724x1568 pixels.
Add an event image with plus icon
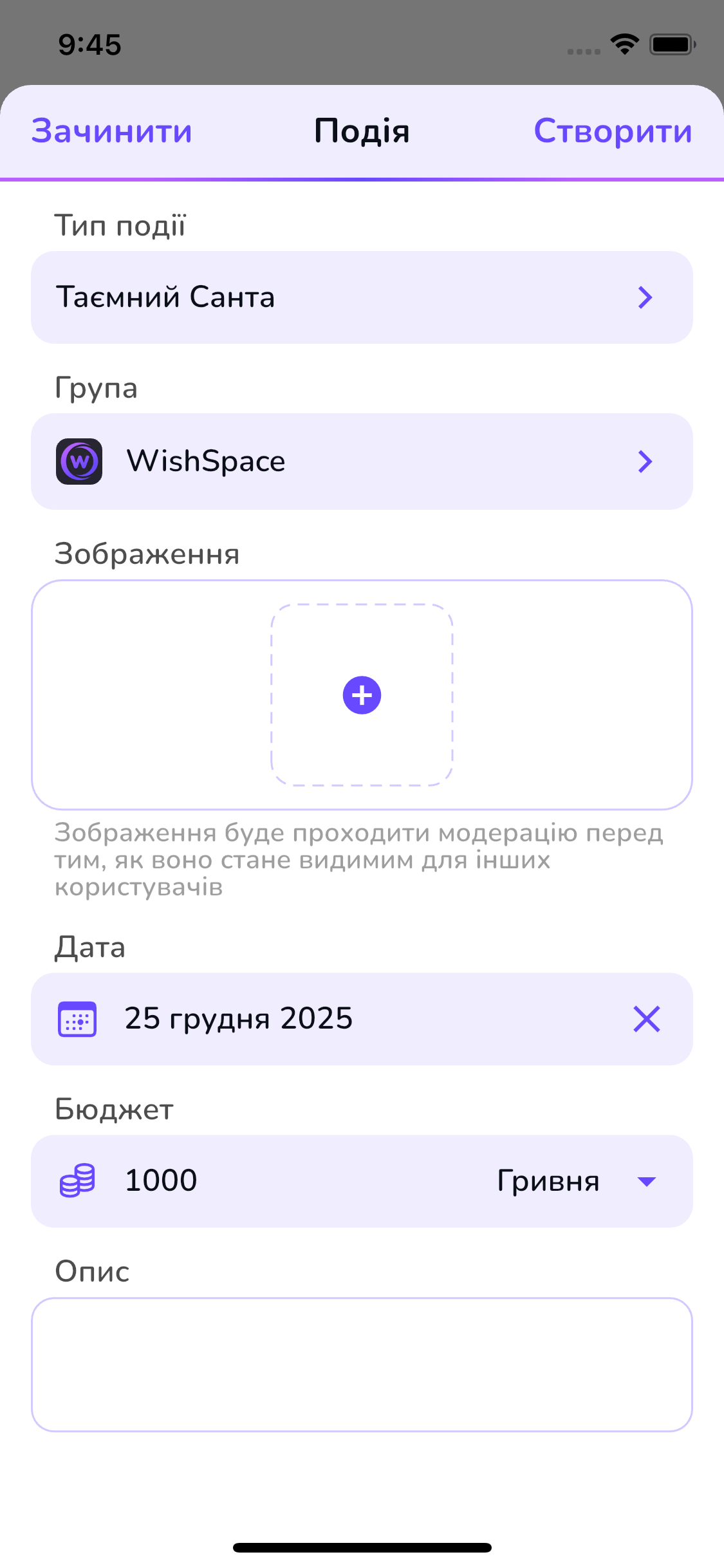362,695
